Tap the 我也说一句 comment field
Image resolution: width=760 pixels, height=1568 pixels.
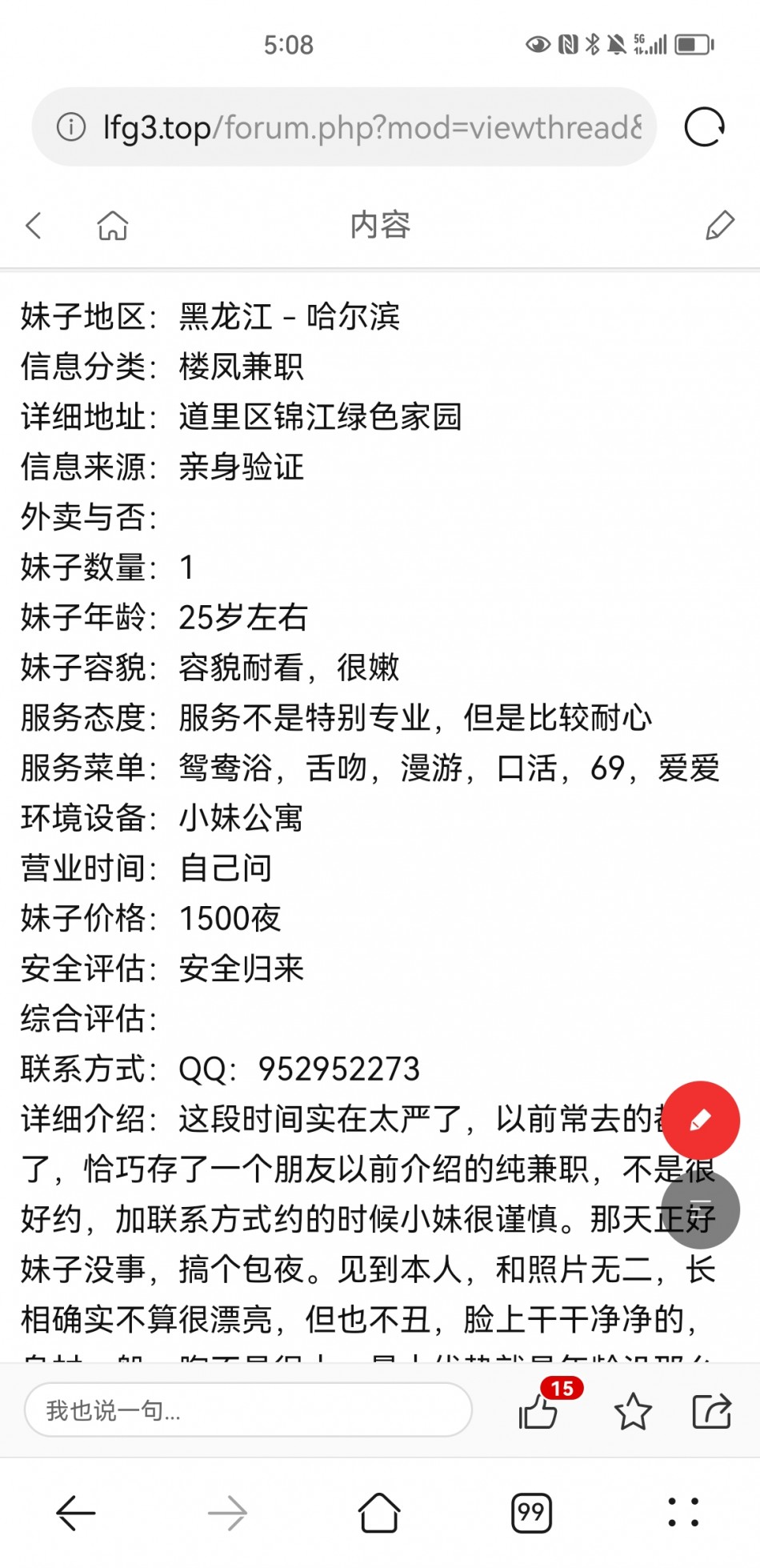pos(248,1410)
